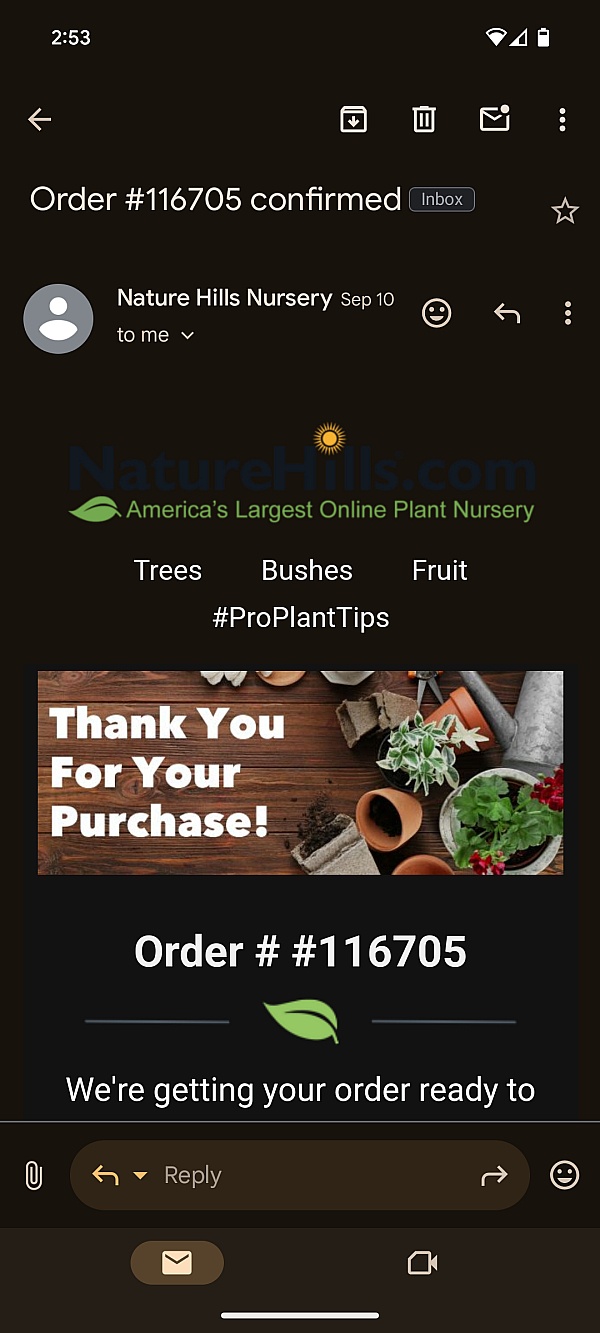Image resolution: width=600 pixels, height=1333 pixels.
Task: Delete this email with the trash icon
Action: coord(424,120)
